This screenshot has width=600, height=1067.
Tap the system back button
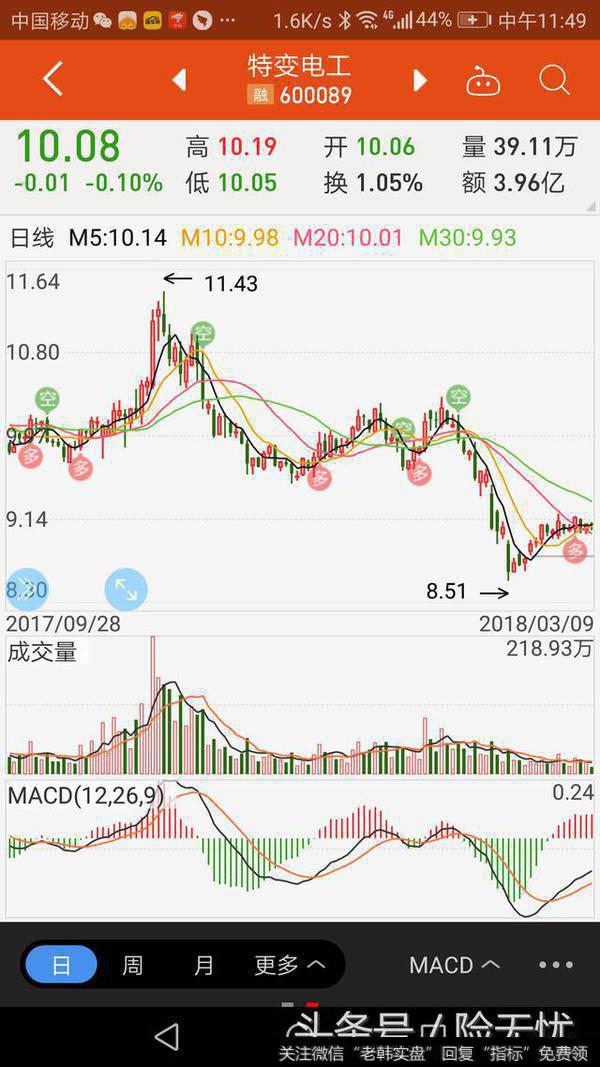(x=167, y=1037)
